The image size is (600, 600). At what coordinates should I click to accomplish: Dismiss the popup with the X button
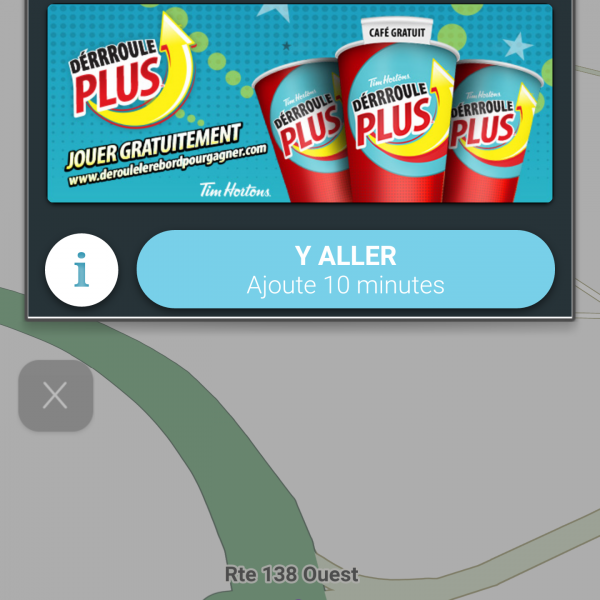(56, 396)
